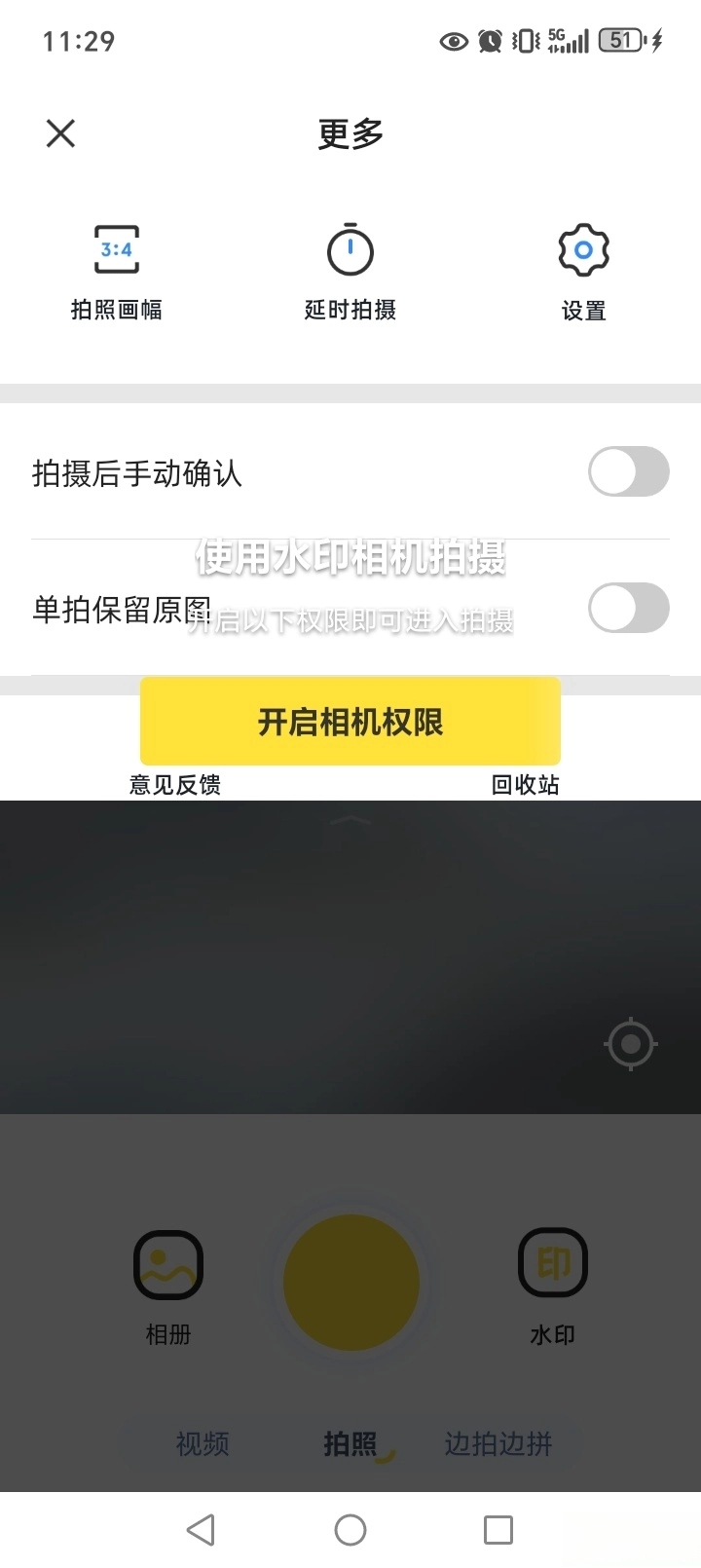Switch to the 视频 video tab
This screenshot has width=701, height=1568.
[x=202, y=1444]
